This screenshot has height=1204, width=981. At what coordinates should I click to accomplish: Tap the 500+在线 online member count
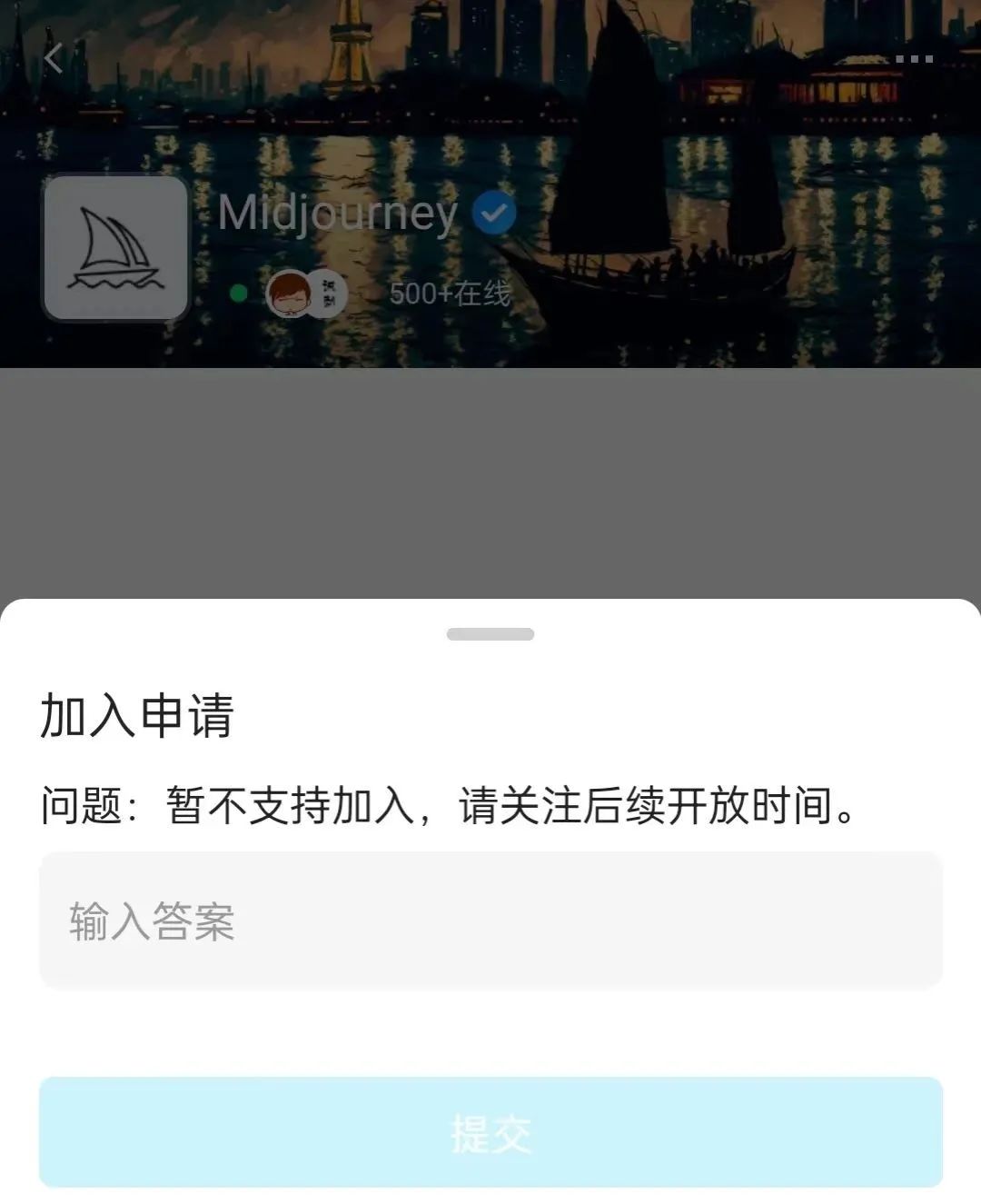[x=451, y=293]
